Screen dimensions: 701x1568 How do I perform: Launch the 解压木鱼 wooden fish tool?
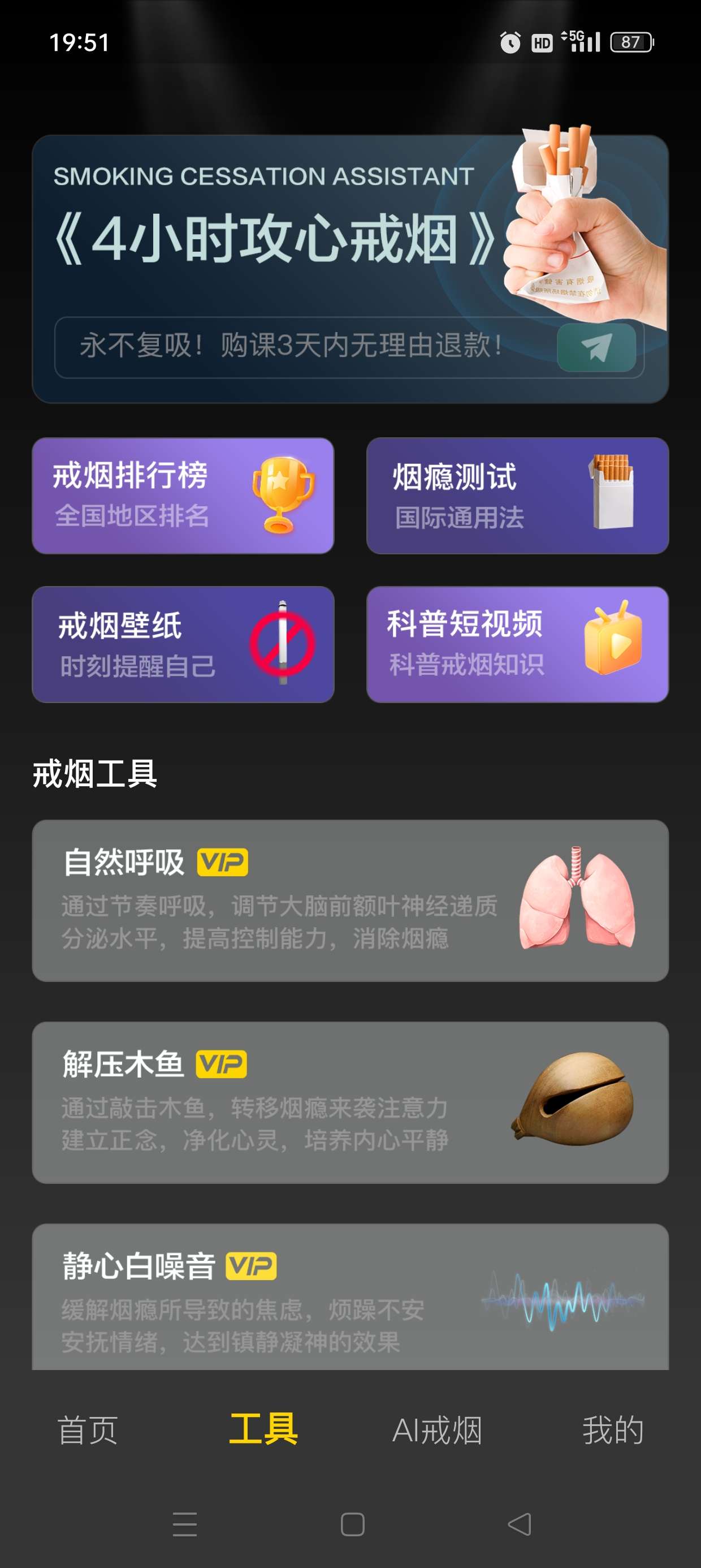coord(350,1102)
